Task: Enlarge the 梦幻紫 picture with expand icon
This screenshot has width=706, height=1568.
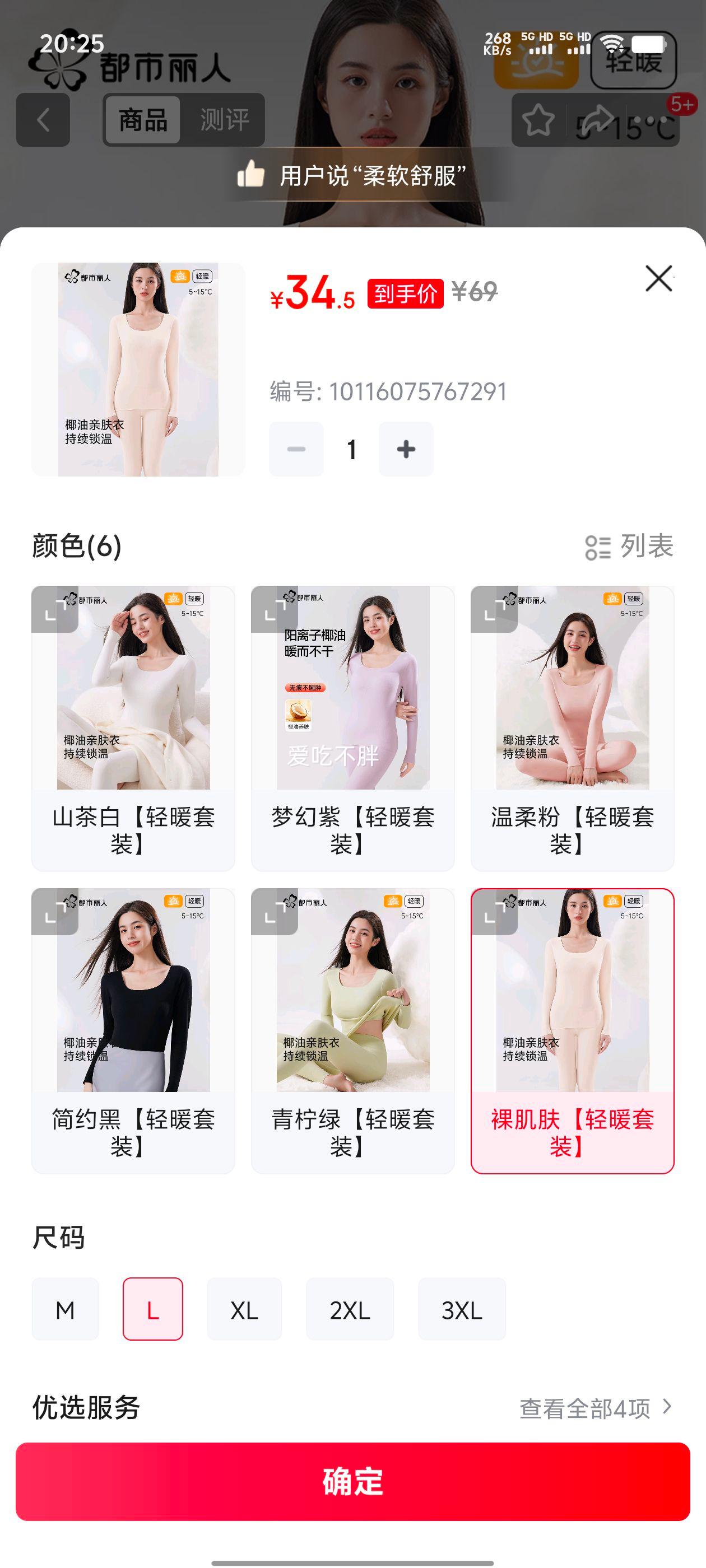Action: point(275,609)
